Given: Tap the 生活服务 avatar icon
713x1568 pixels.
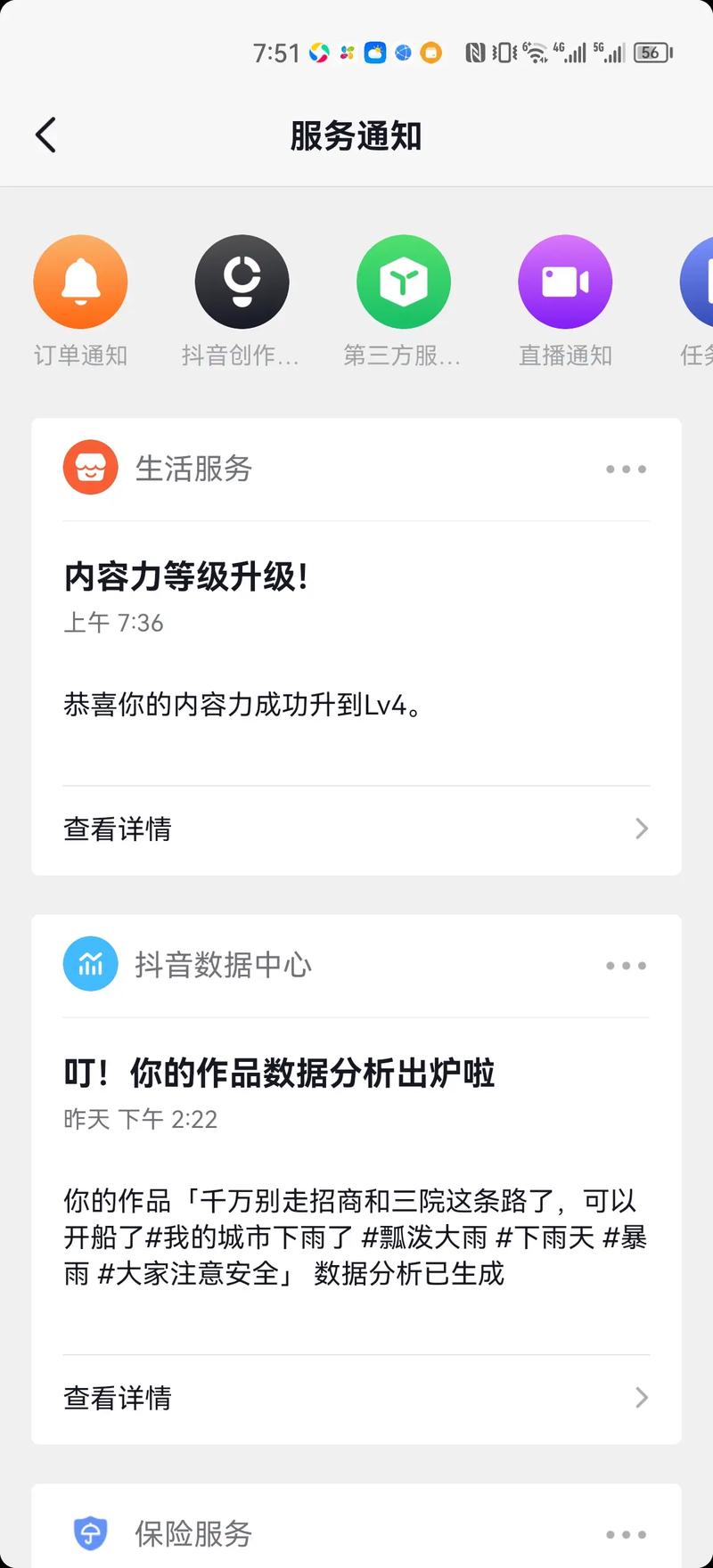Looking at the screenshot, I should 90,466.
